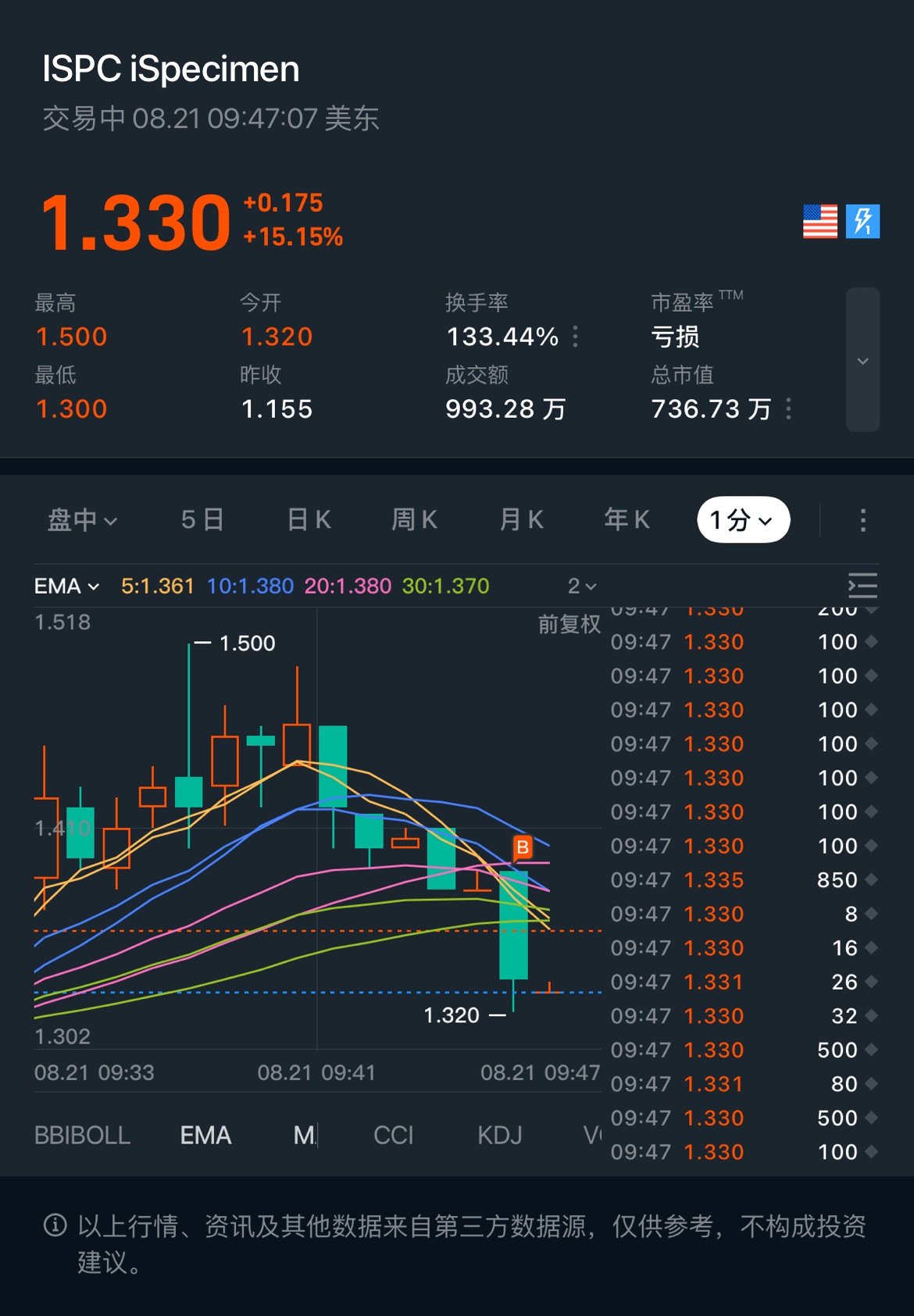Show the 月K chart
Screen dimensions: 914x1316
[x=521, y=520]
